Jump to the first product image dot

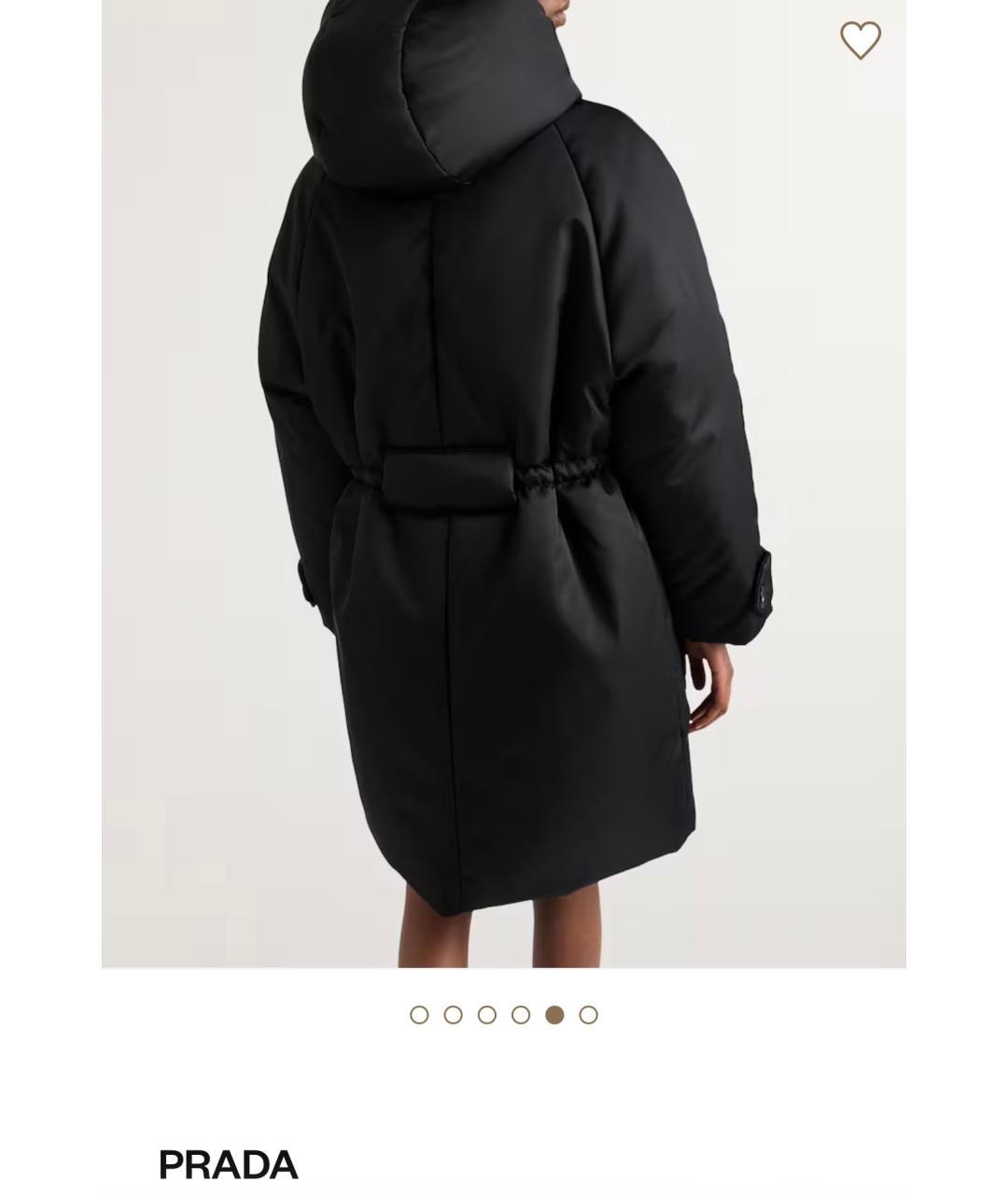click(419, 1015)
